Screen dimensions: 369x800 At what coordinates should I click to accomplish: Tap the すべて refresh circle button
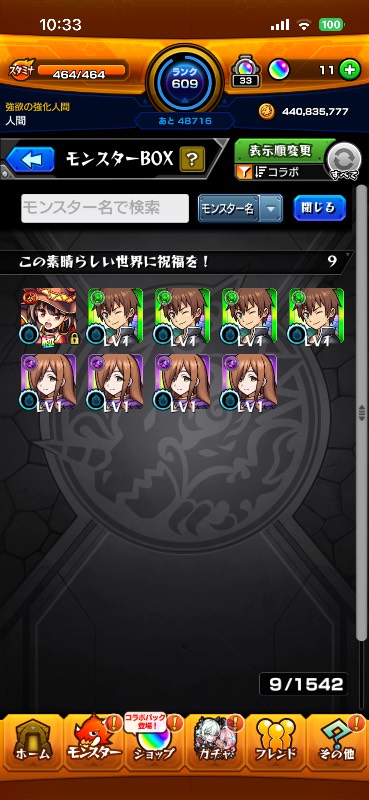click(343, 161)
